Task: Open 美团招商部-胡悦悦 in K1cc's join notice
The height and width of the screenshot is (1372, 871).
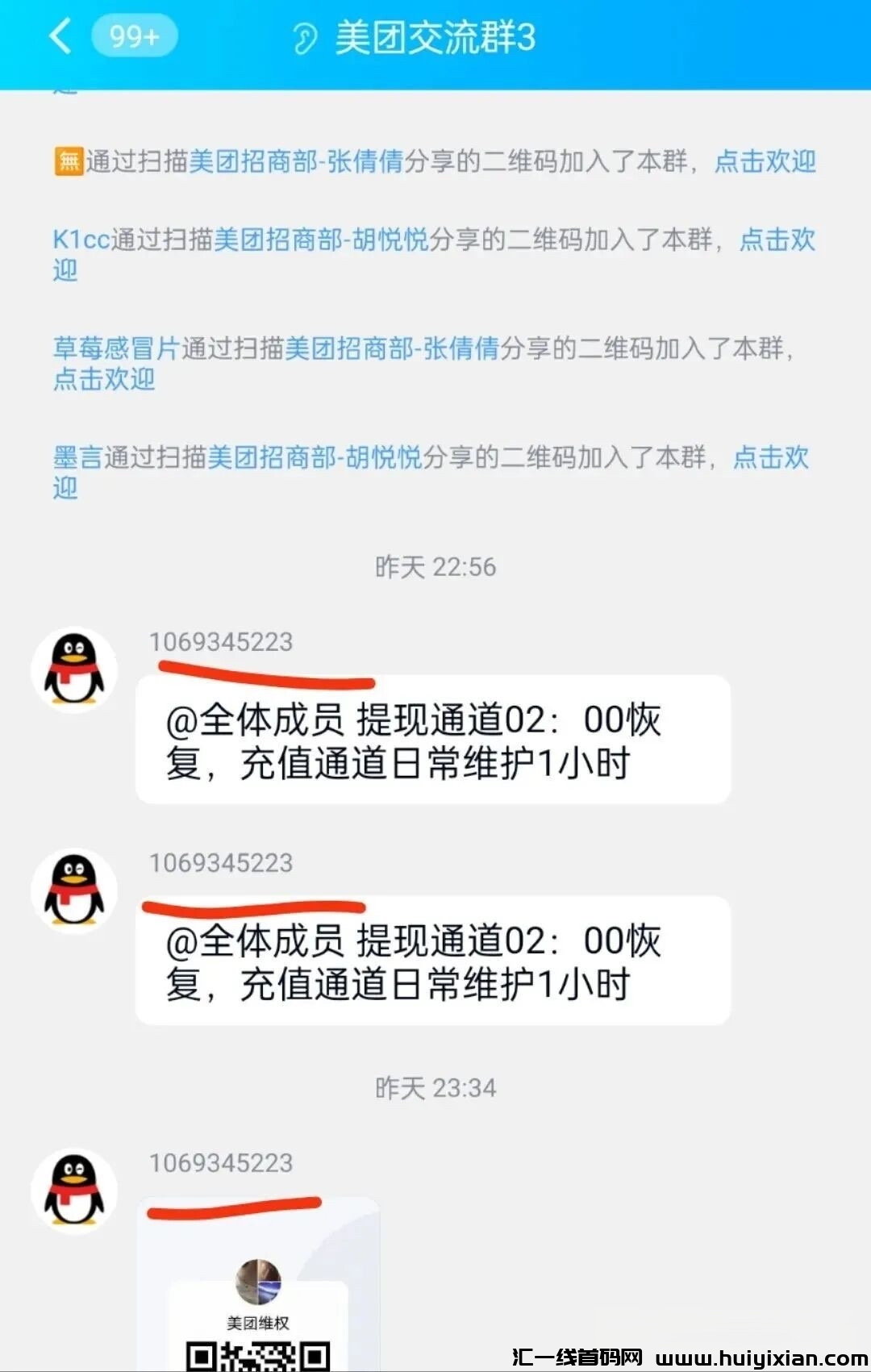Action: [x=321, y=240]
